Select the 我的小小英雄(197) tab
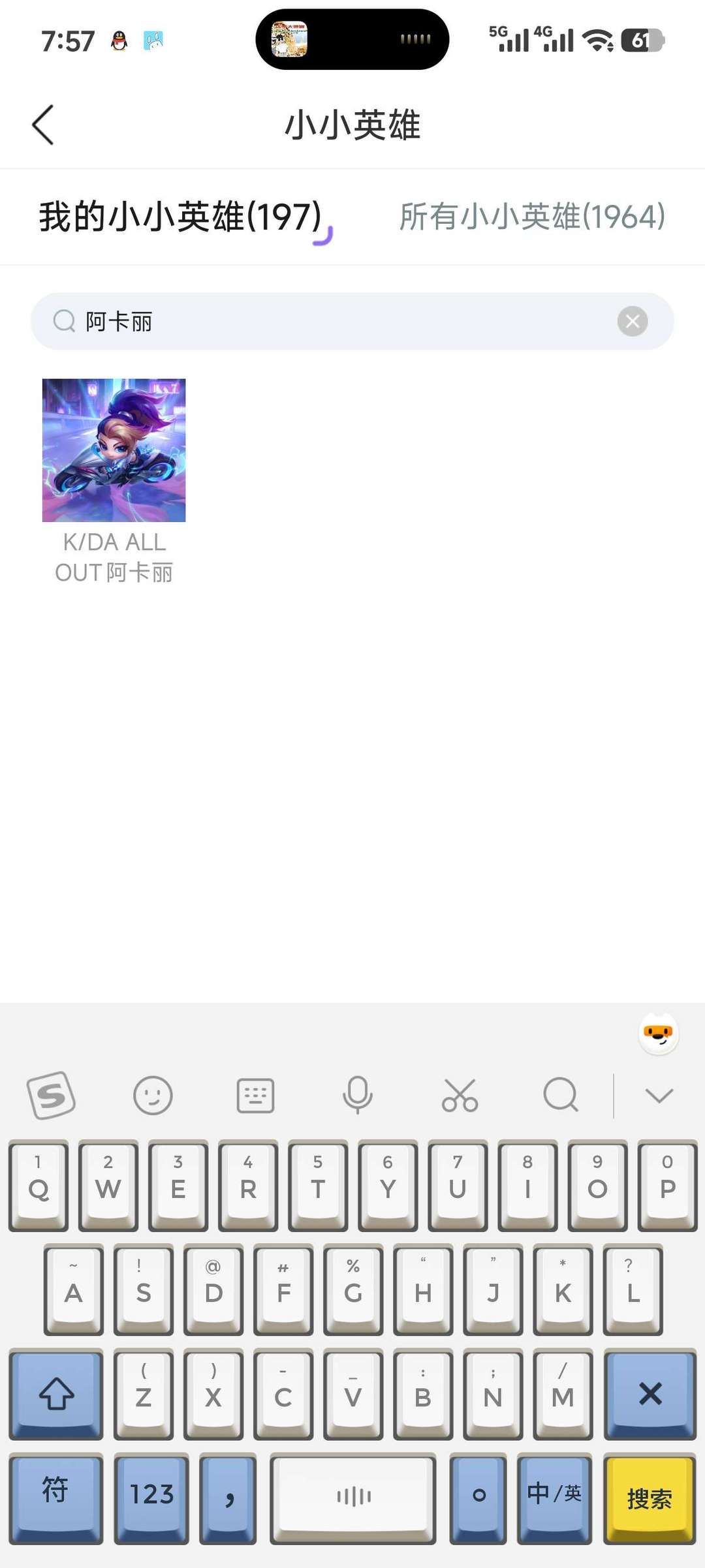 click(180, 217)
